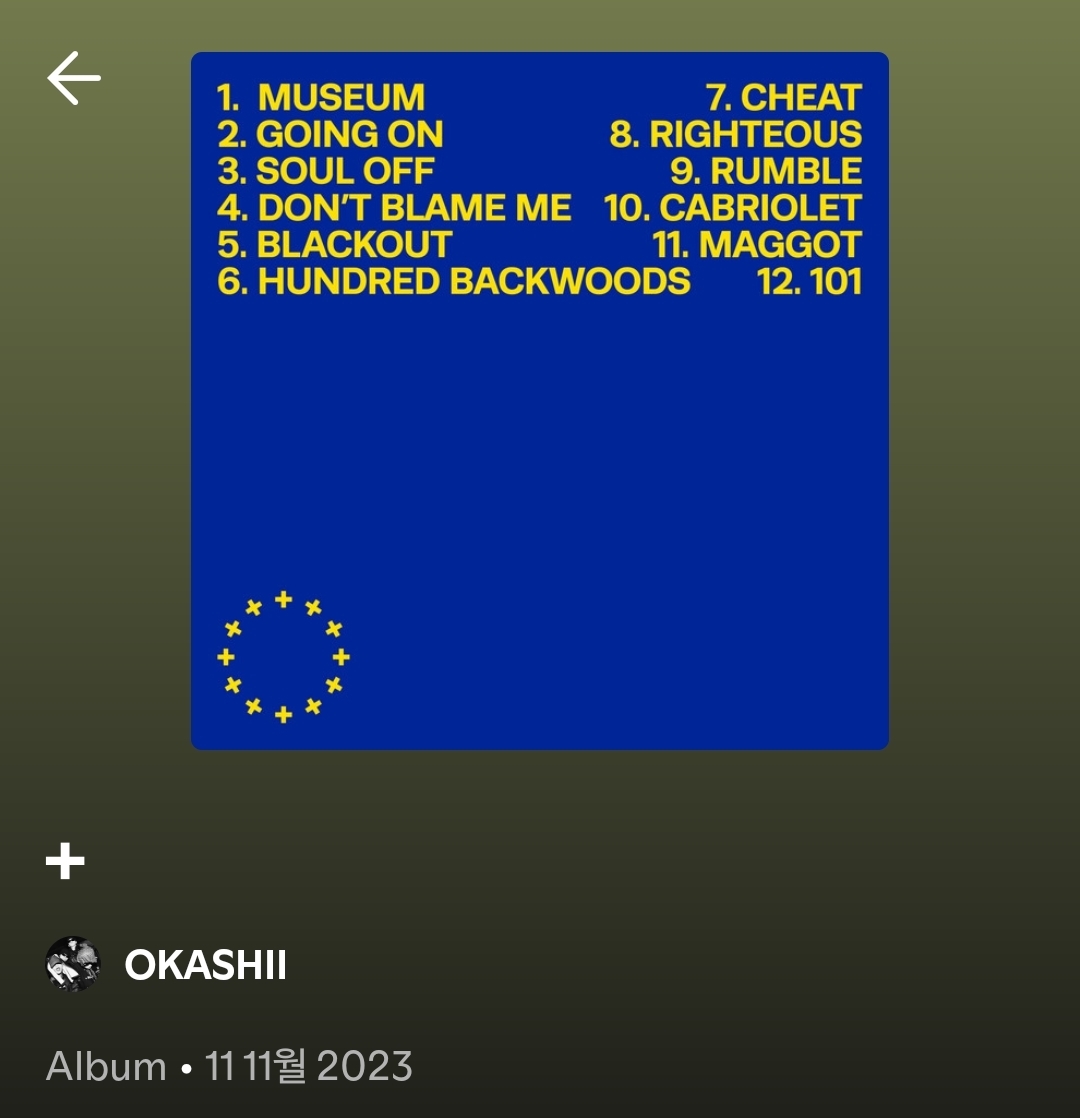Screen dimensions: 1080x1118
Task: Tap the artist name OKASHII
Action: tap(204, 964)
